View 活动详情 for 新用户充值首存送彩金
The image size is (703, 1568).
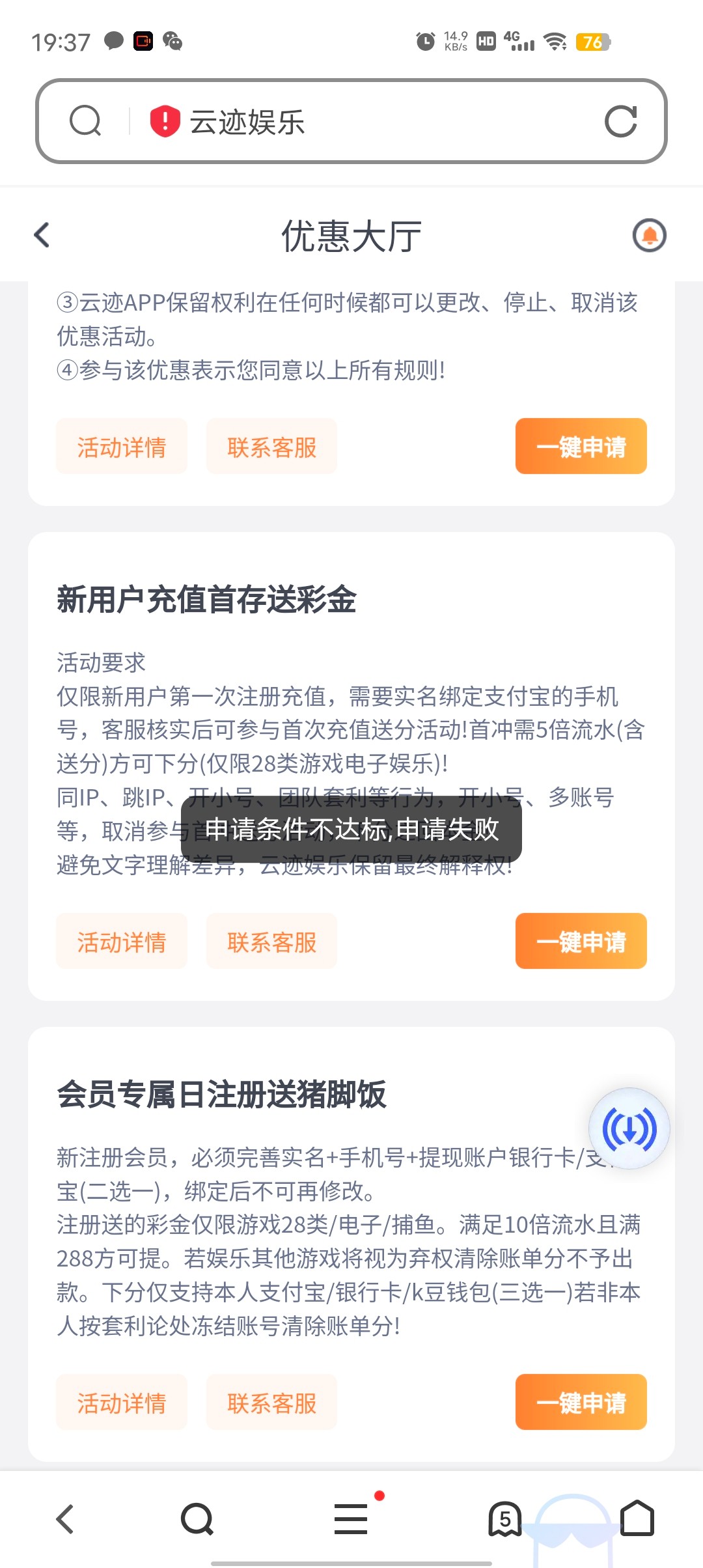click(122, 942)
